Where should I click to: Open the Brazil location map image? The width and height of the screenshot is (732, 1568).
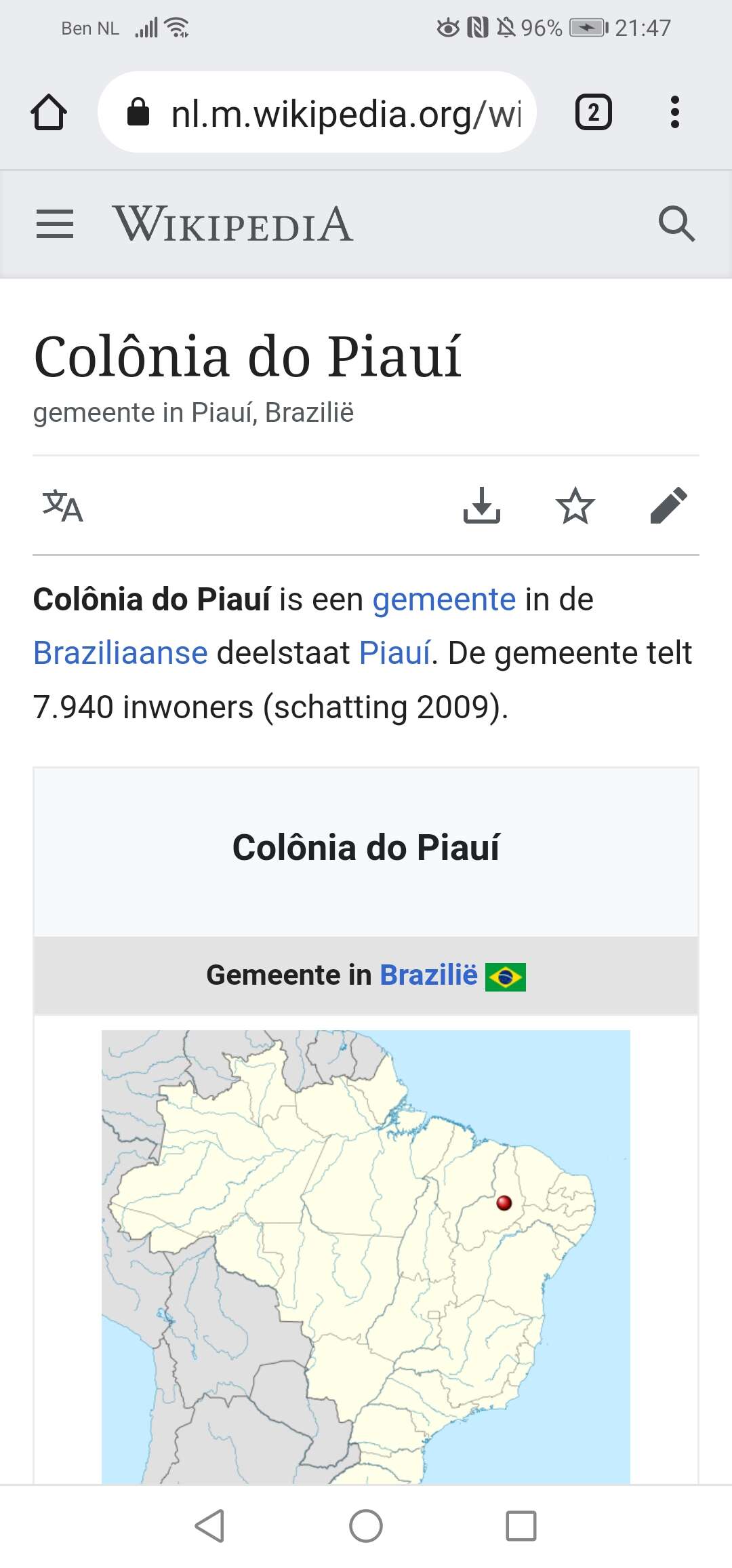(x=366, y=1257)
